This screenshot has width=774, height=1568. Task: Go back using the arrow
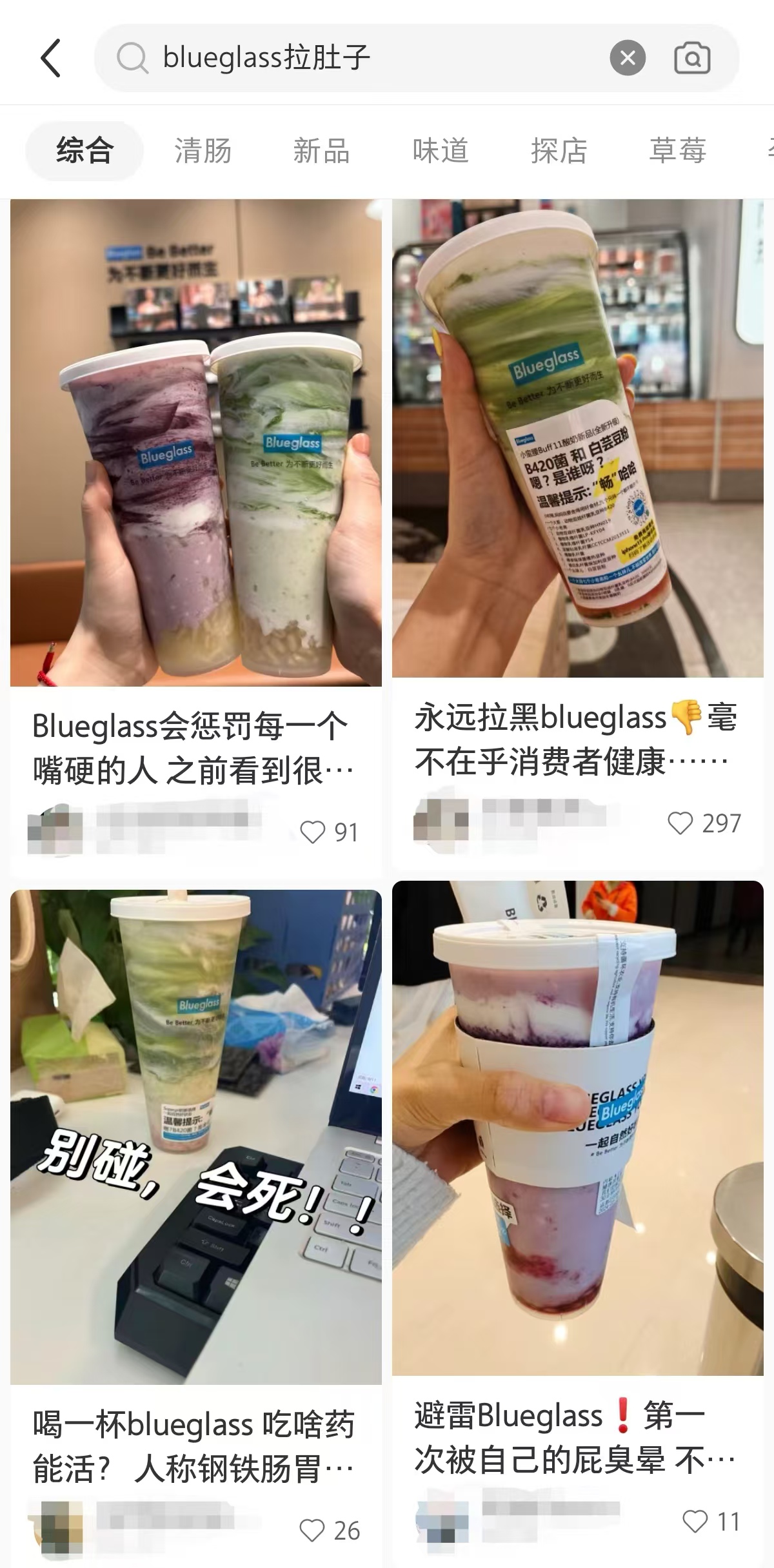[51, 58]
